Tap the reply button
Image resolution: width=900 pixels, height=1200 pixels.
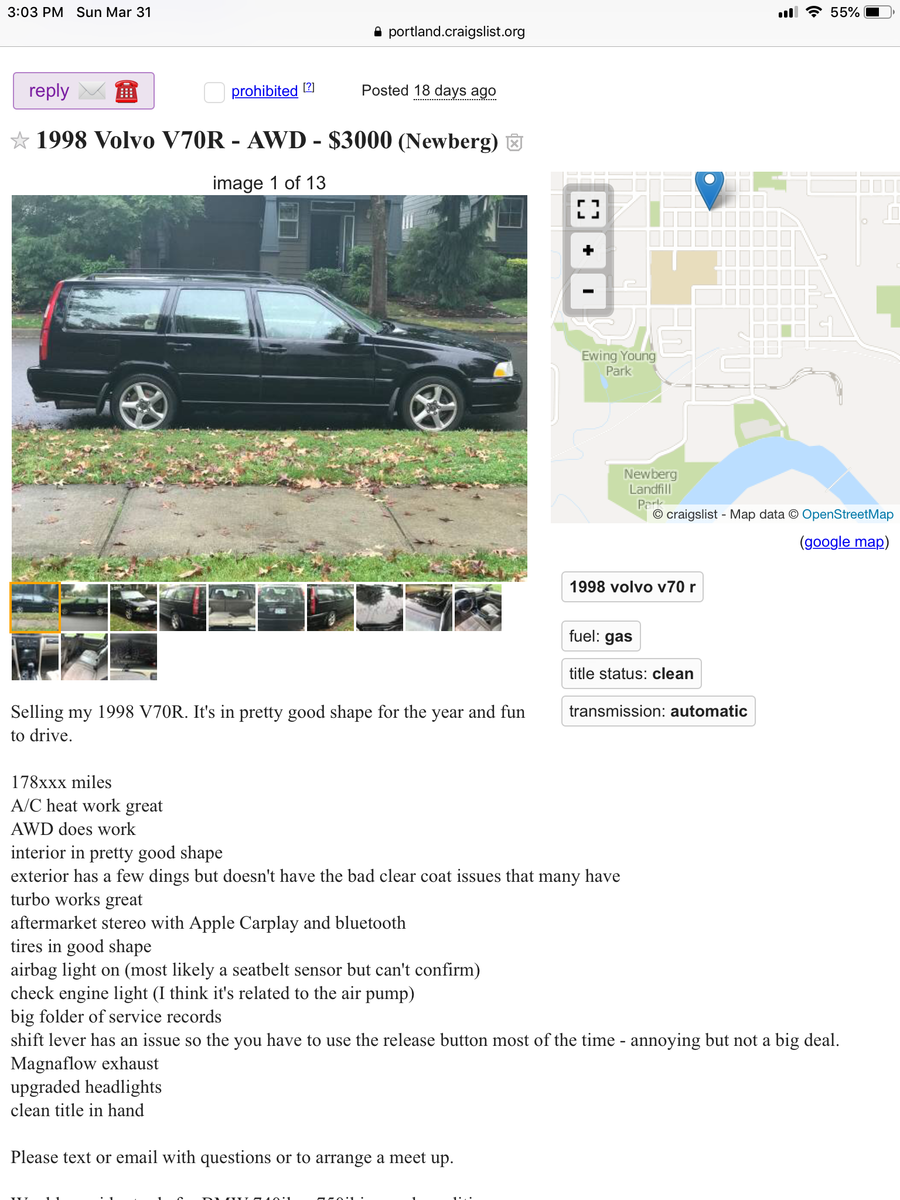pyautogui.click(x=83, y=91)
